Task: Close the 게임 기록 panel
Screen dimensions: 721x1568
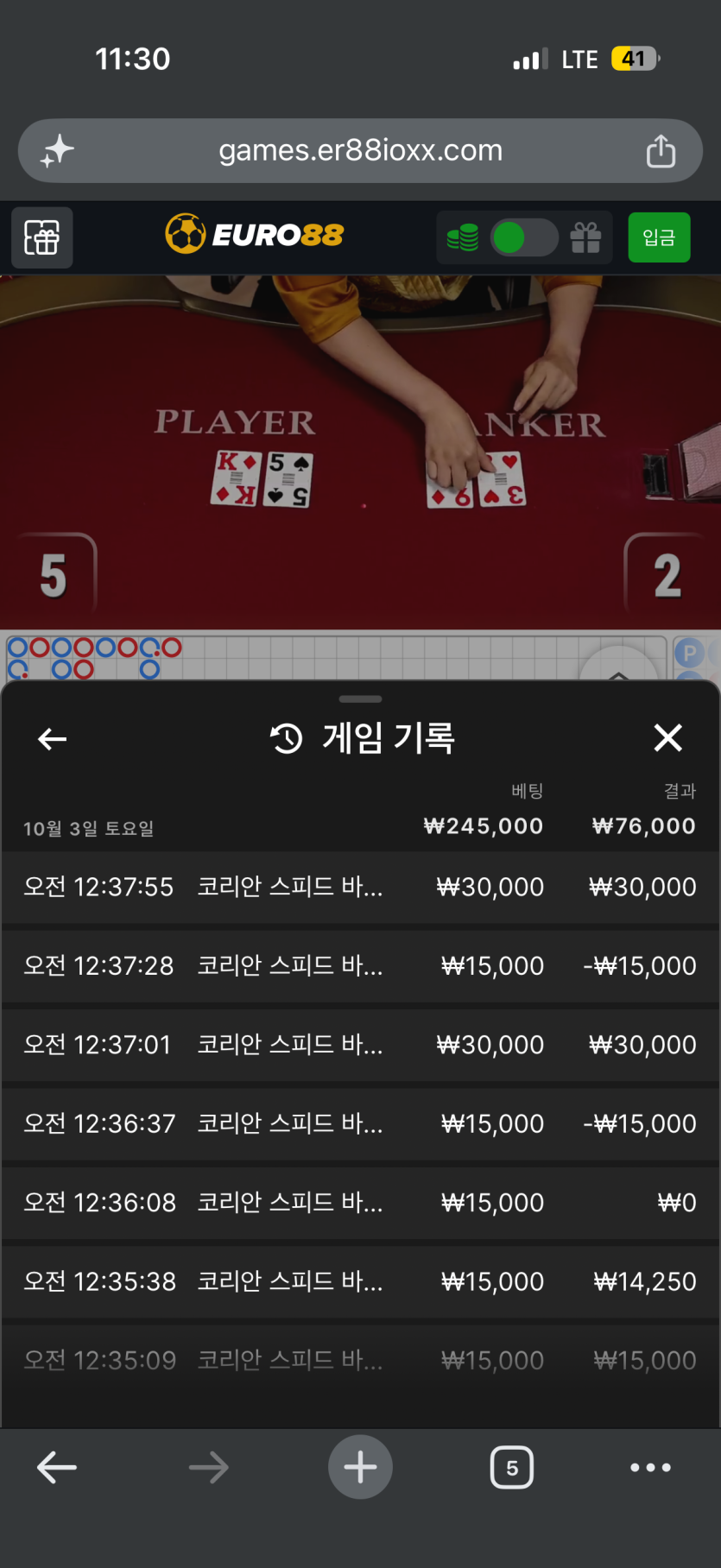Action: coord(667,738)
